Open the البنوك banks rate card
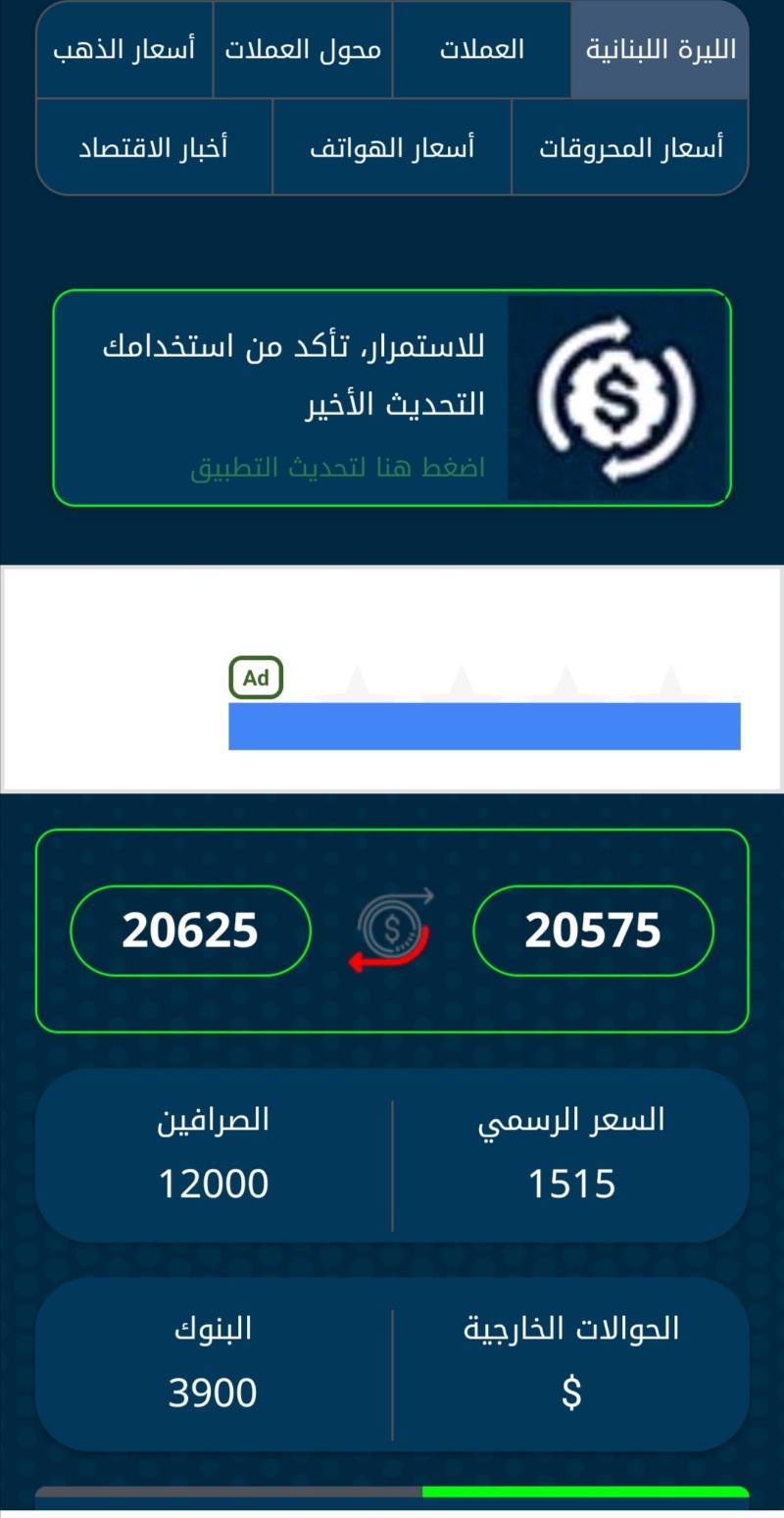784x1518 pixels. click(214, 1364)
